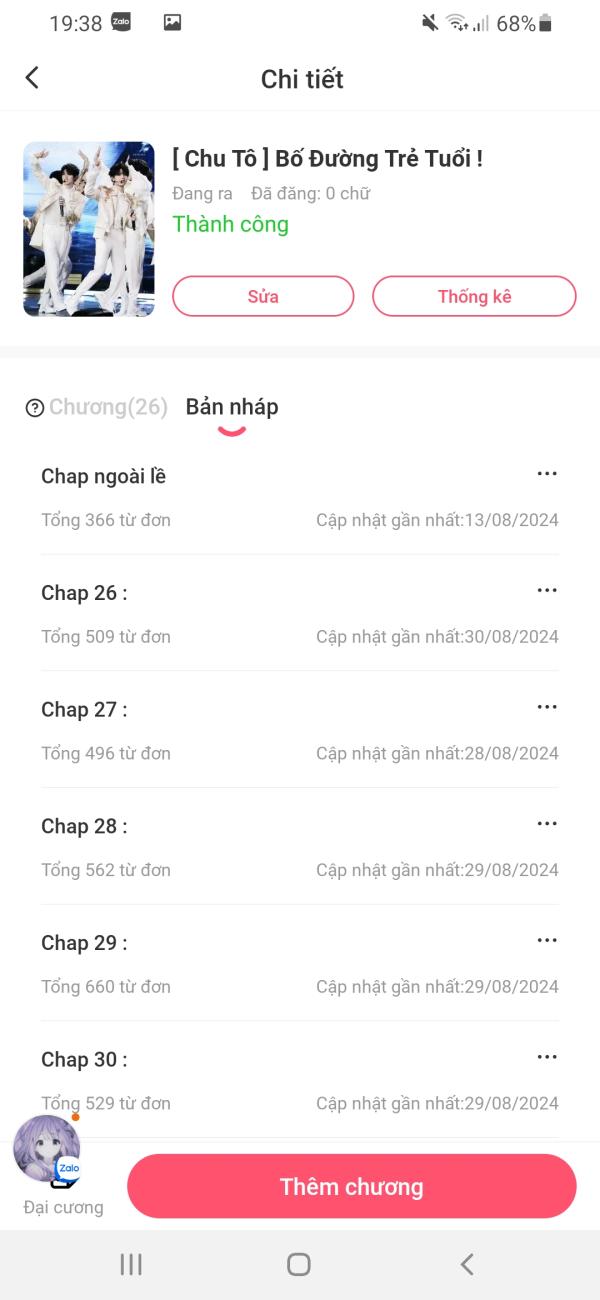Screen dimensions: 600x1300
Task: Open draft Chap 26
Action: point(300,613)
